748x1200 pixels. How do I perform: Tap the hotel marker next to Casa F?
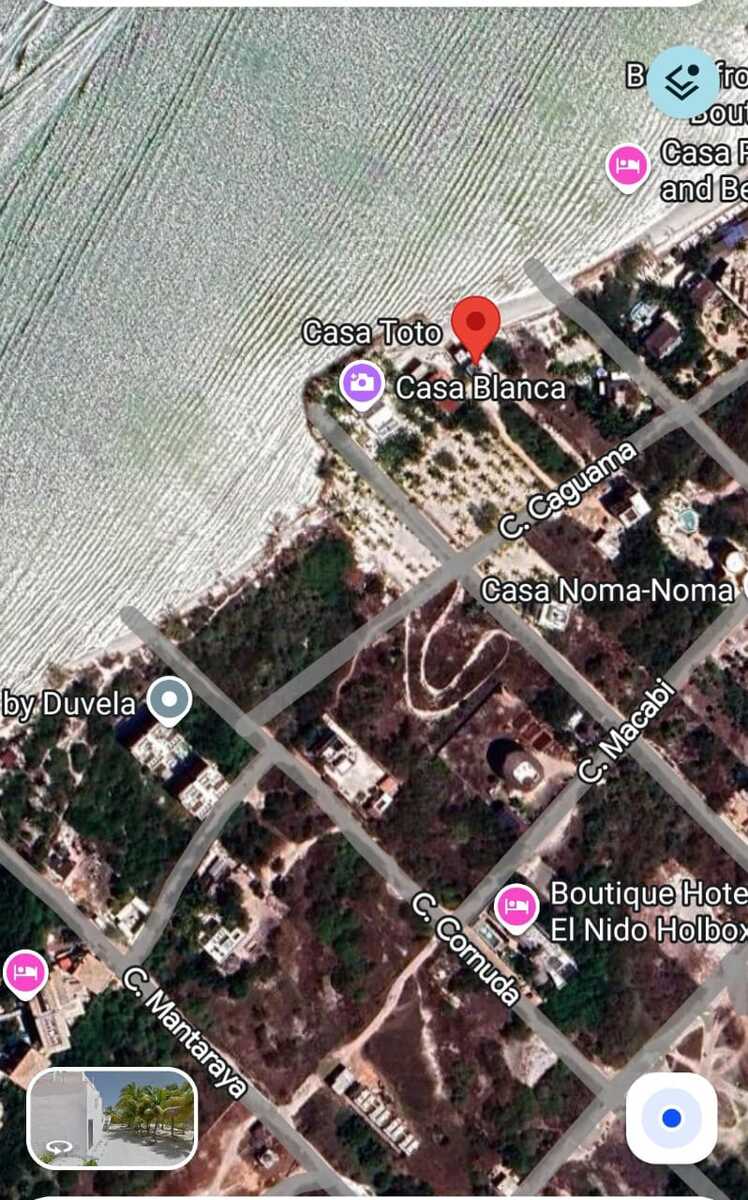(x=627, y=165)
